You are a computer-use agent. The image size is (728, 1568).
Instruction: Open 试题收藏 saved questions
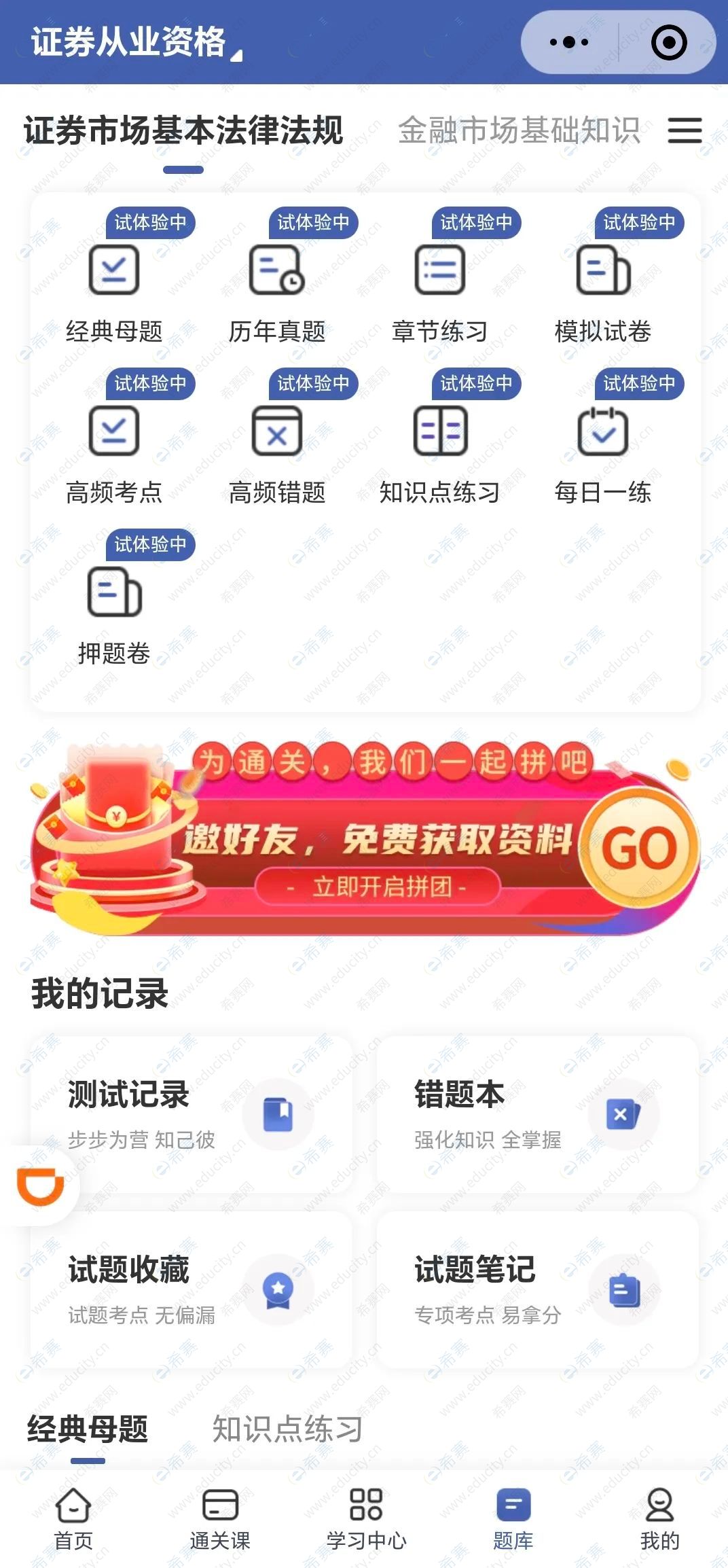pyautogui.click(x=192, y=1289)
